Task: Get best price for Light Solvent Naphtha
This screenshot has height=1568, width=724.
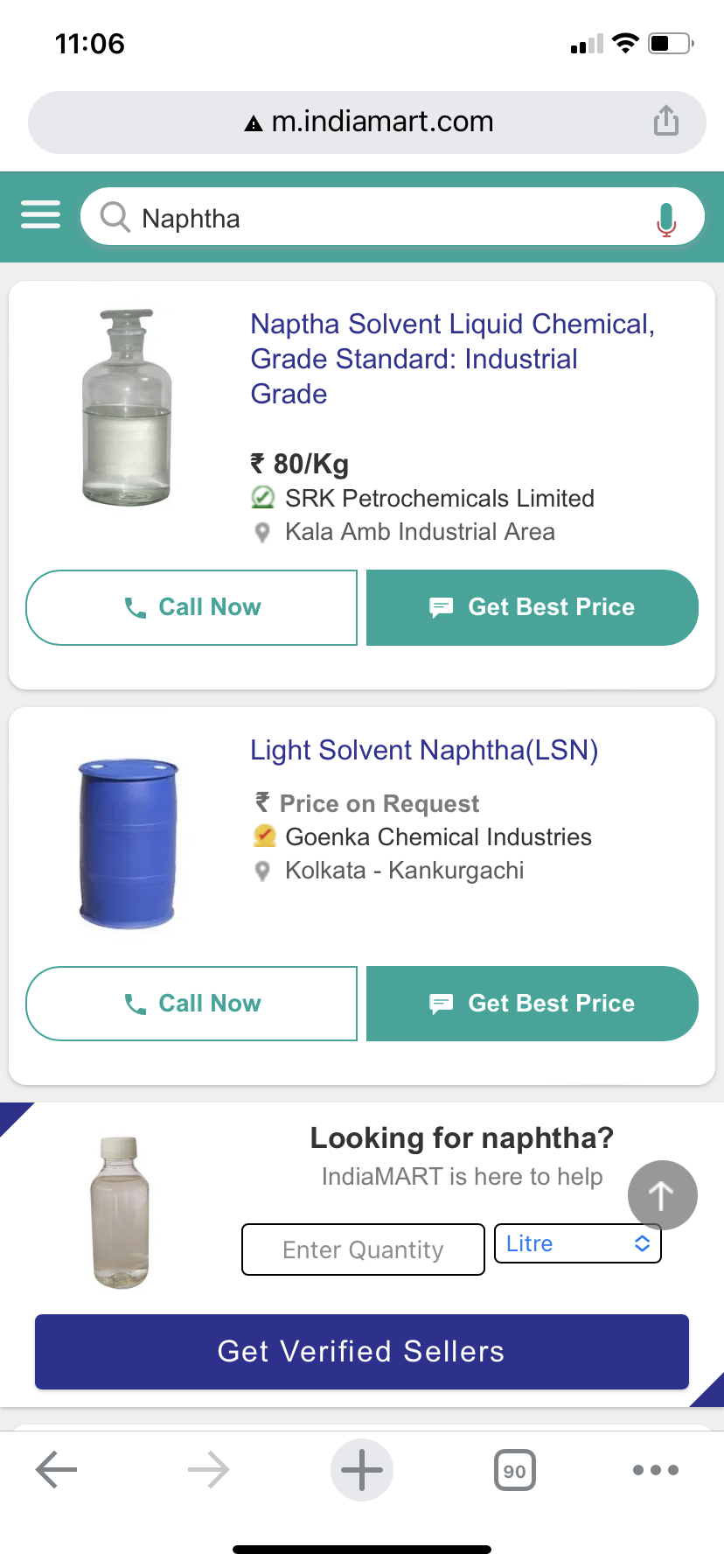Action: (533, 1004)
